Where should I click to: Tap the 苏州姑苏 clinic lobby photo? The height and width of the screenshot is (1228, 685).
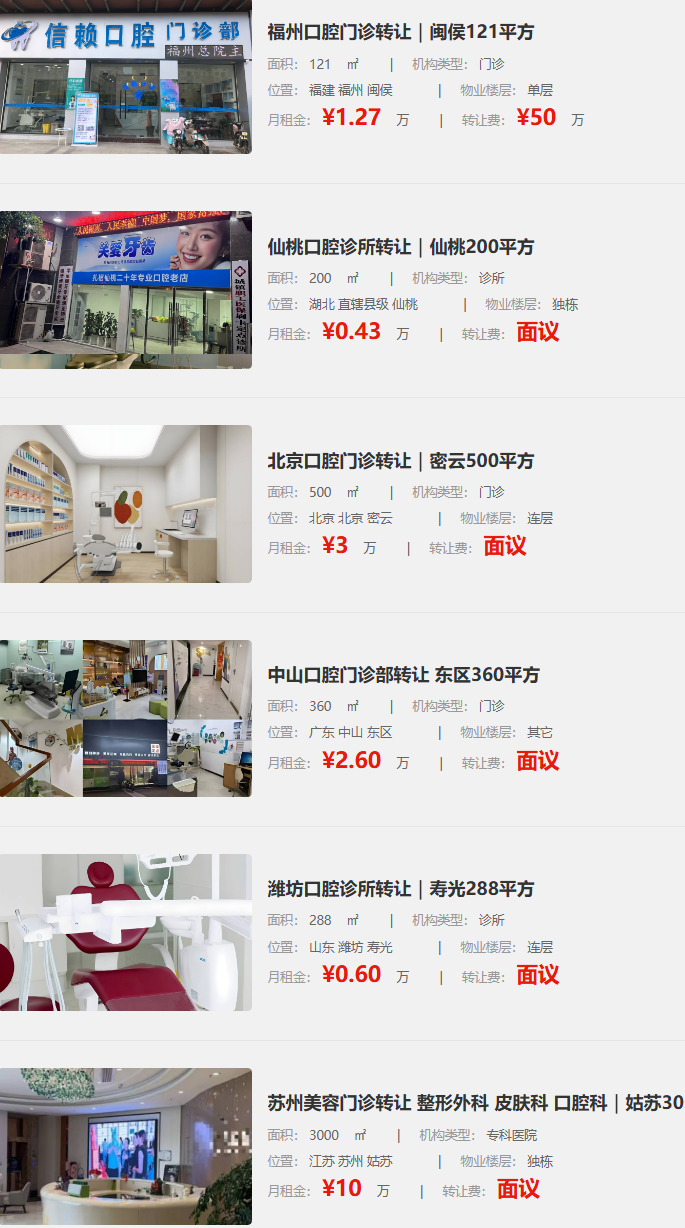[x=125, y=1146]
